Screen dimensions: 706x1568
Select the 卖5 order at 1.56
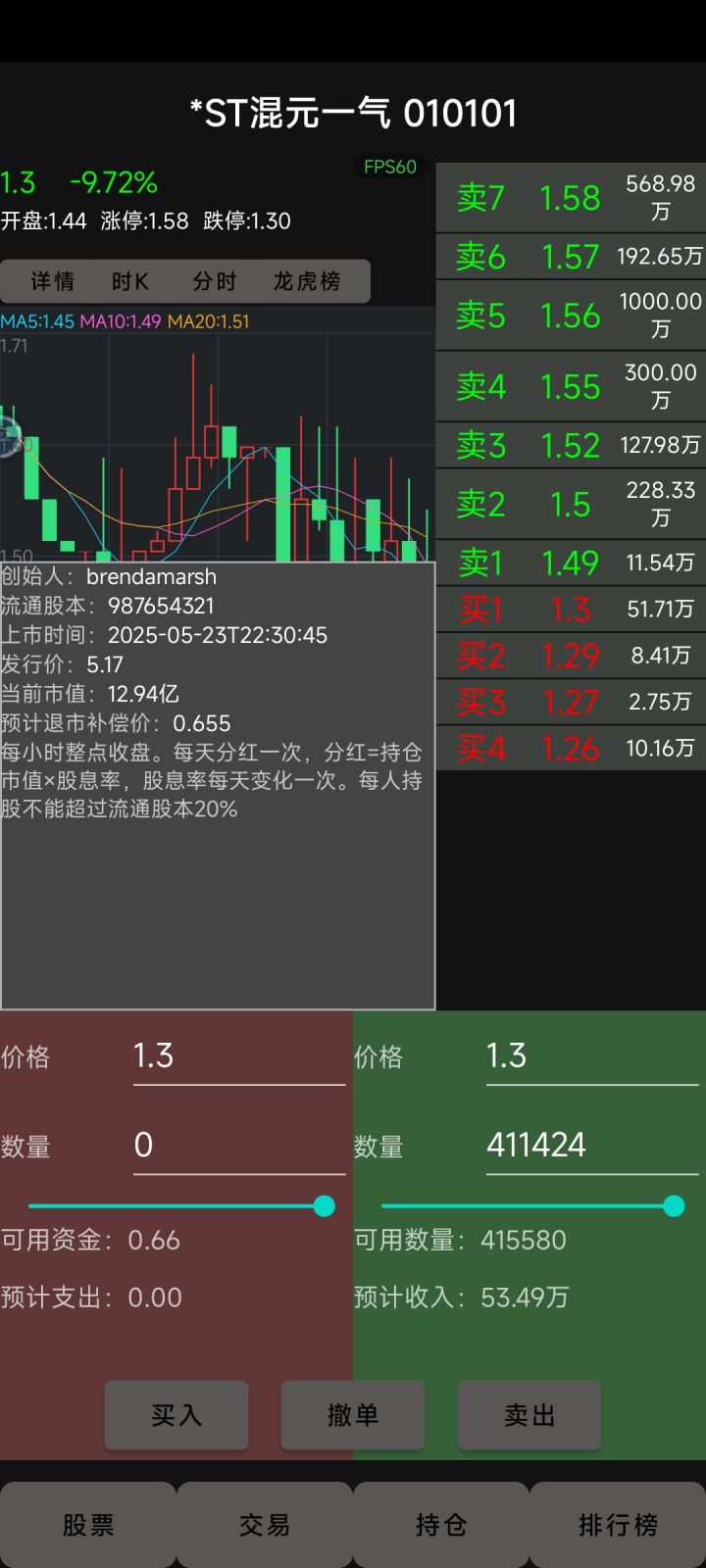tap(571, 316)
